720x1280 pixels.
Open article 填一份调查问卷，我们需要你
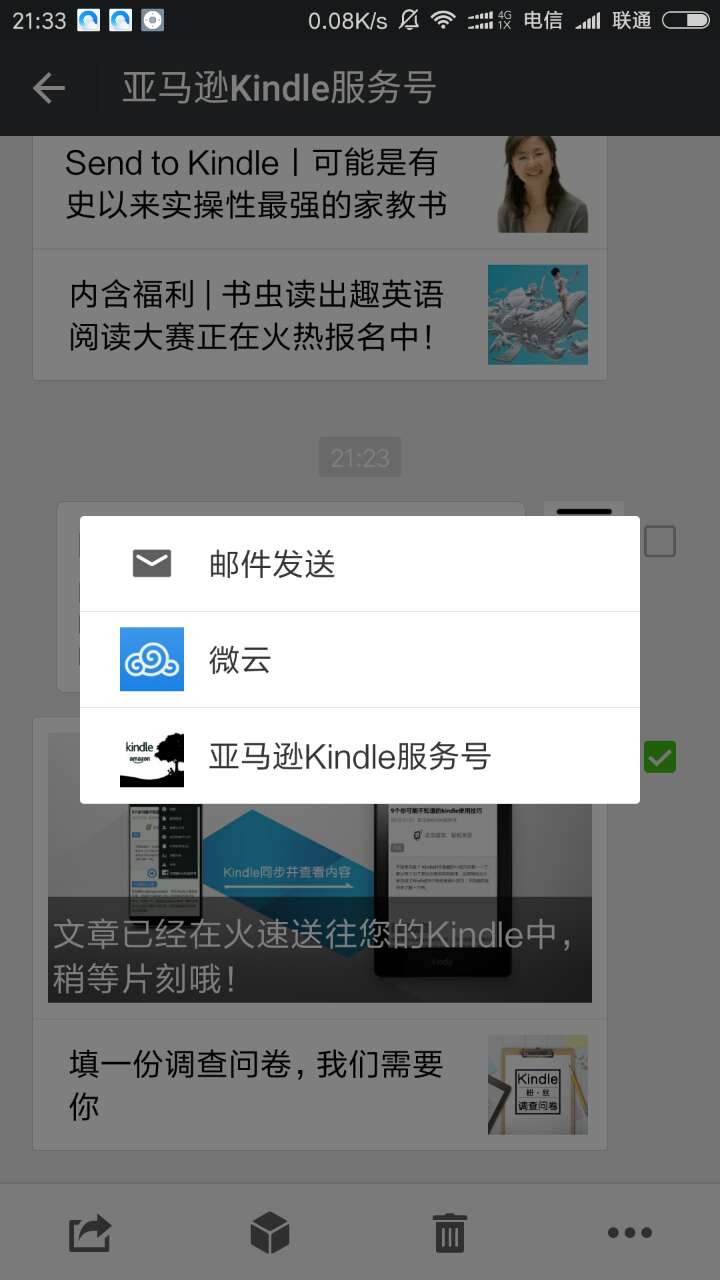(320, 1085)
